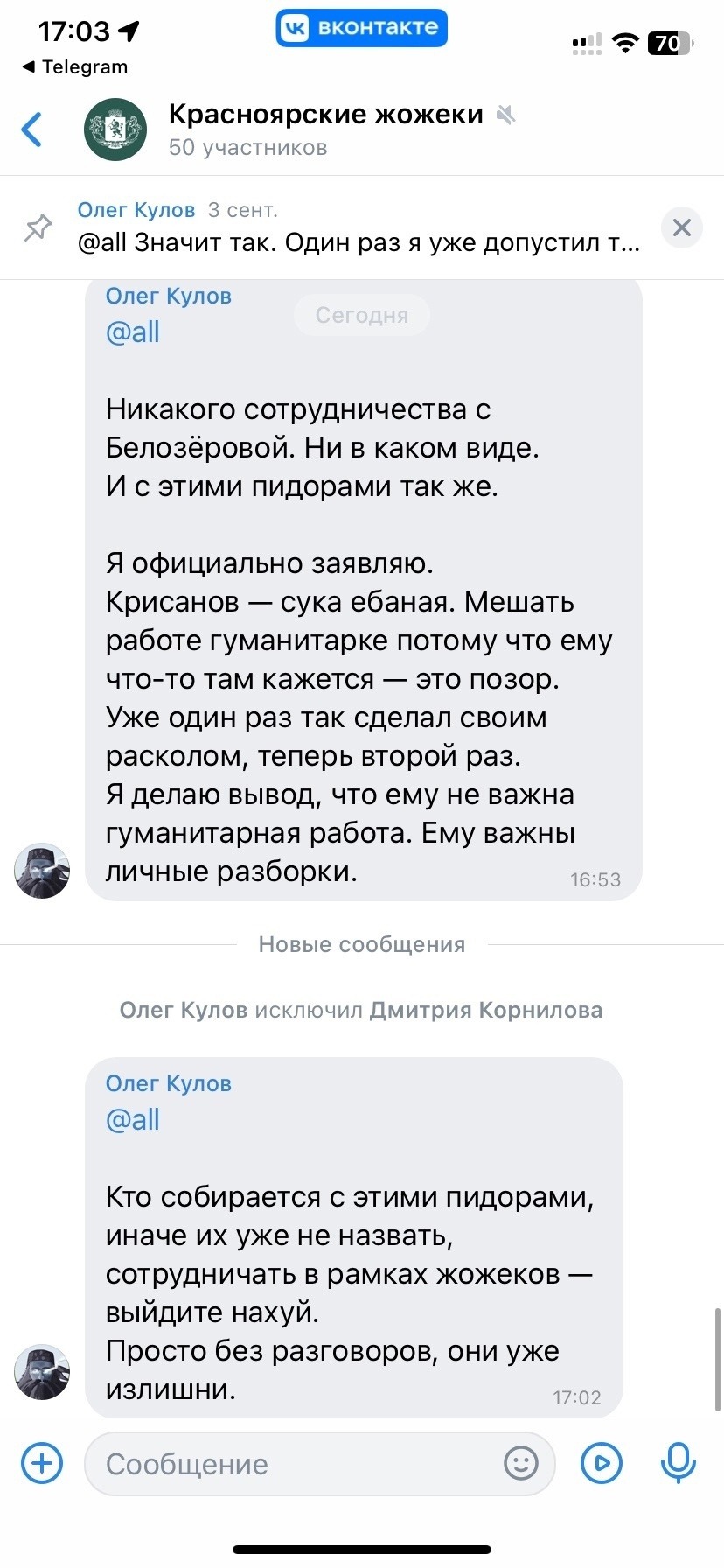Screen dimensions: 724x1568
Task: Tap Дмитрия Корнилова in the exclusion notice
Action: click(x=486, y=1010)
